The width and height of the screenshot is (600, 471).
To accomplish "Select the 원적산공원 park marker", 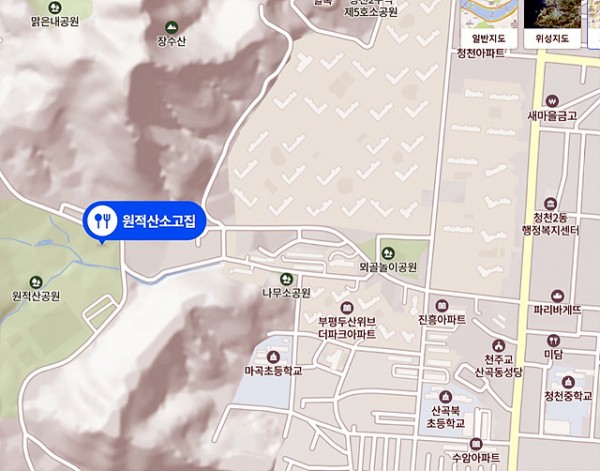I will (x=36, y=282).
